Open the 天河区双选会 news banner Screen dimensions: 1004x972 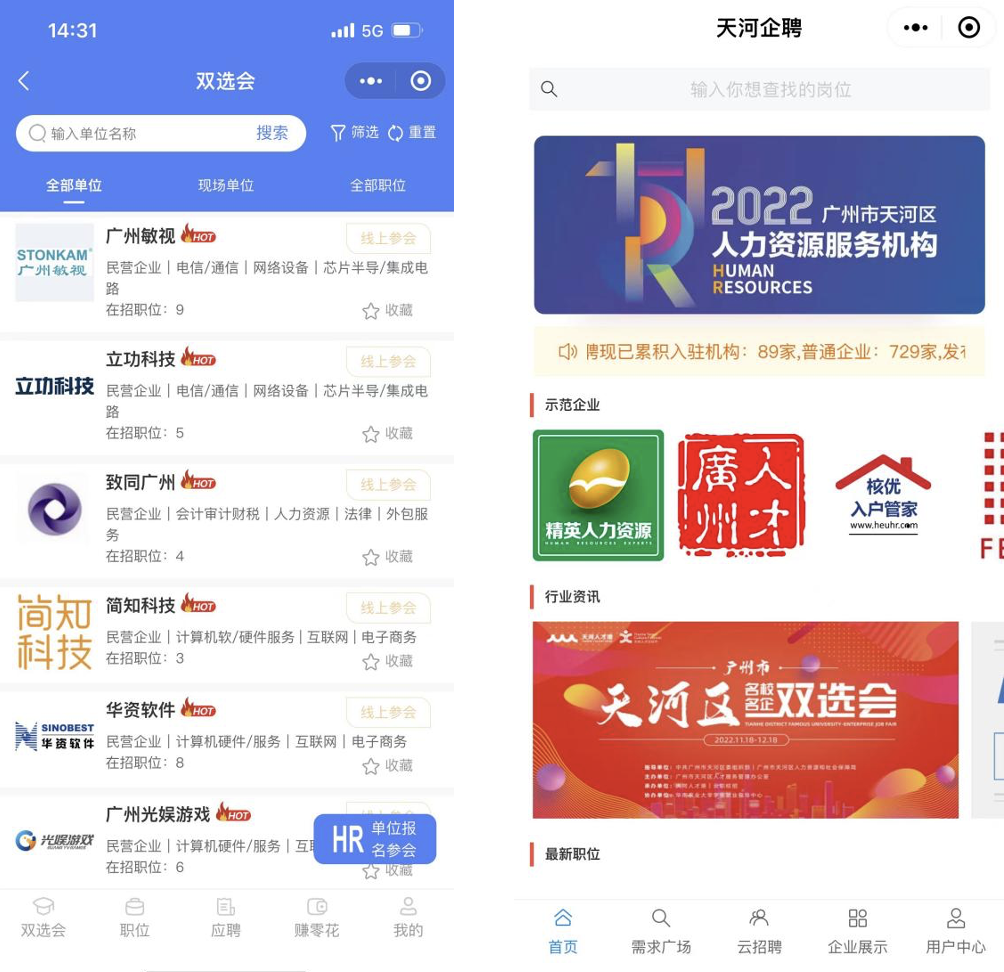pos(745,720)
